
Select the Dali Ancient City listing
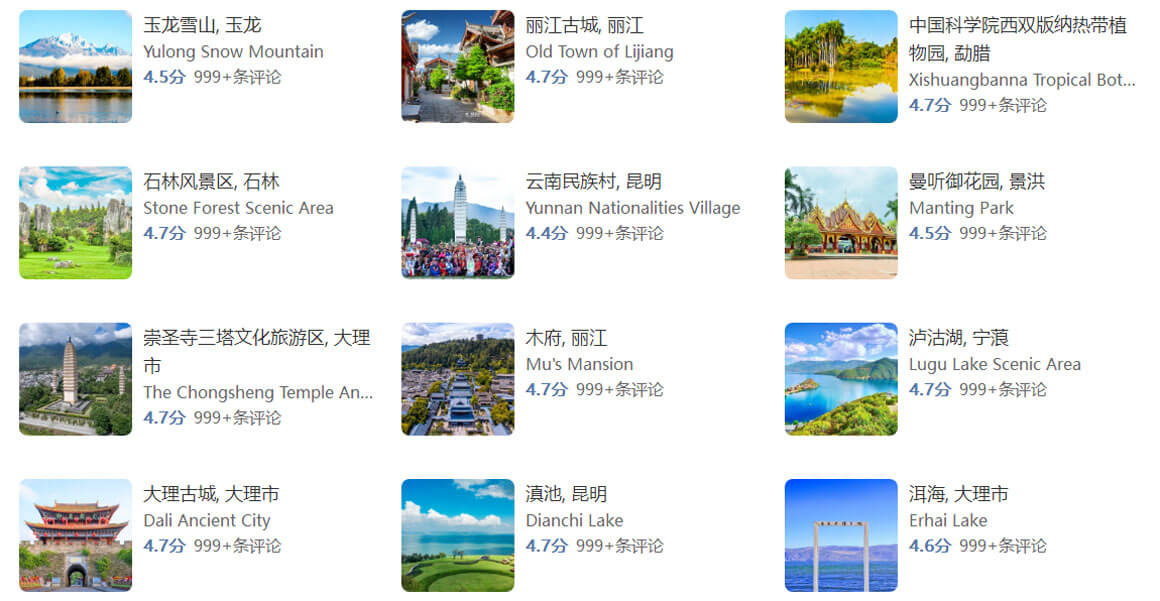(206, 520)
